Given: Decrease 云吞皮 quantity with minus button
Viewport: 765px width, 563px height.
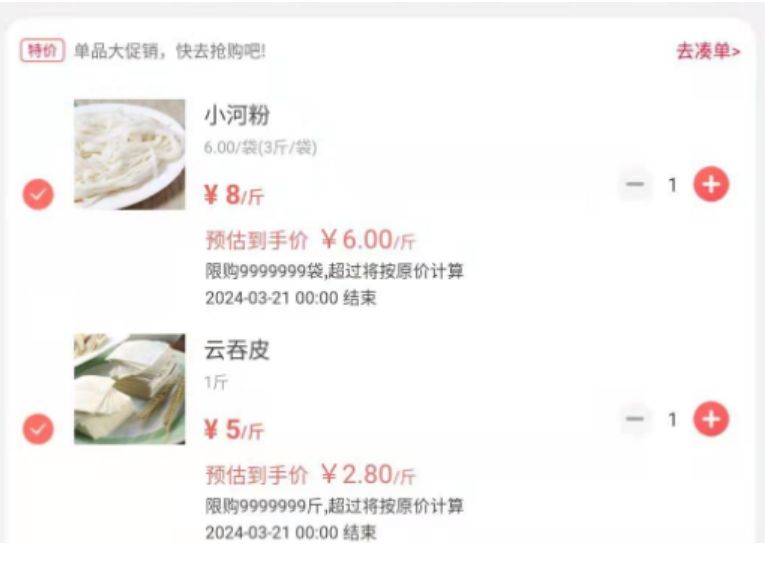Looking at the screenshot, I should point(634,419).
